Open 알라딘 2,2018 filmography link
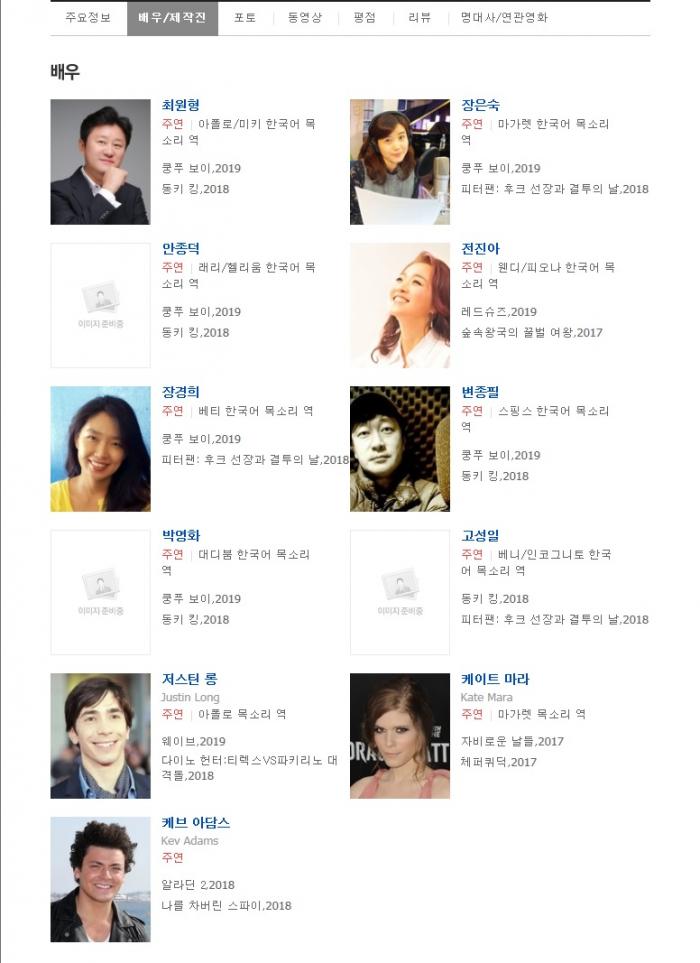The image size is (700, 963). pos(198,885)
